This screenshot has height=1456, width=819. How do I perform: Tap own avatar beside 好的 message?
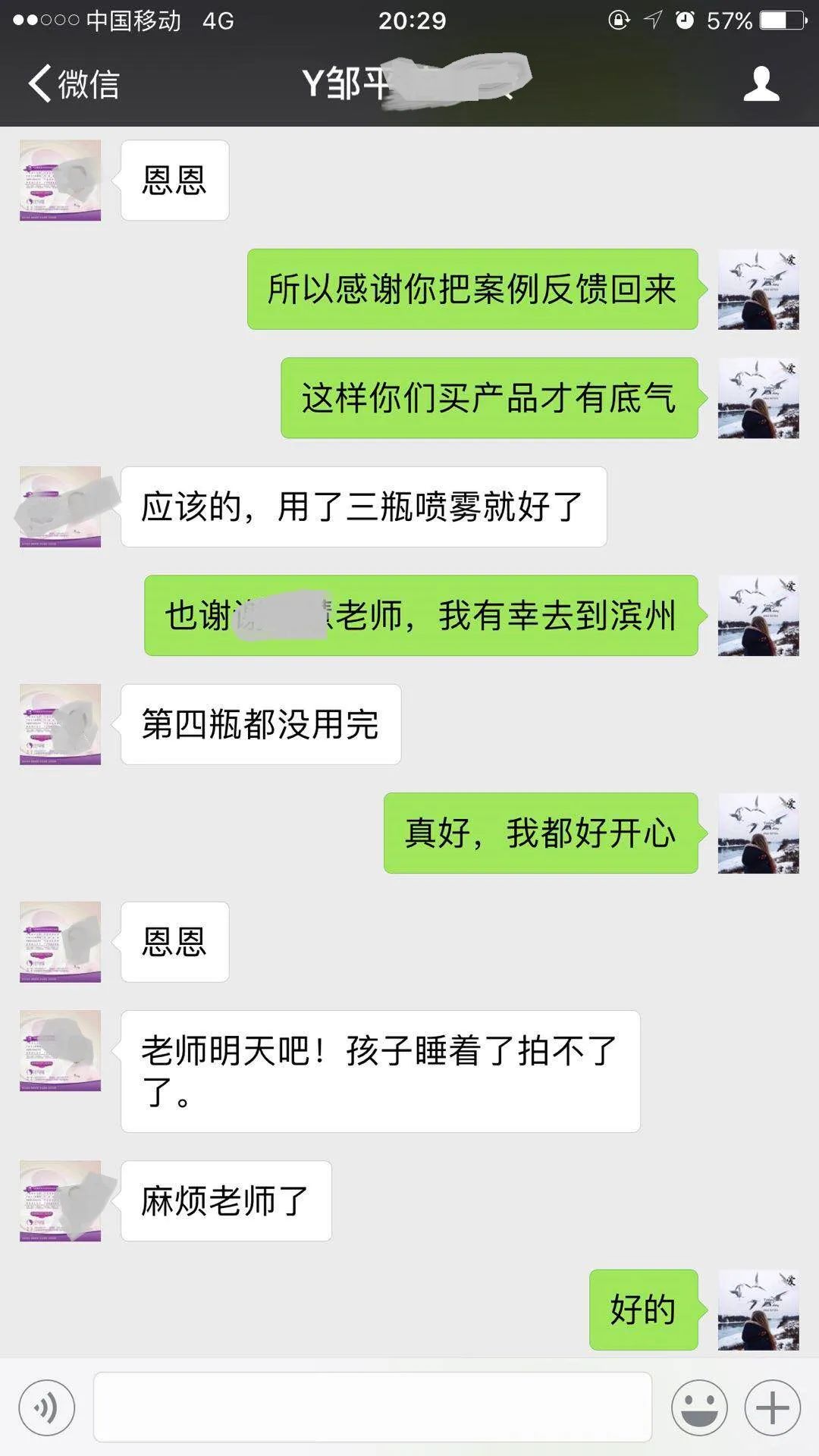coord(758,1310)
